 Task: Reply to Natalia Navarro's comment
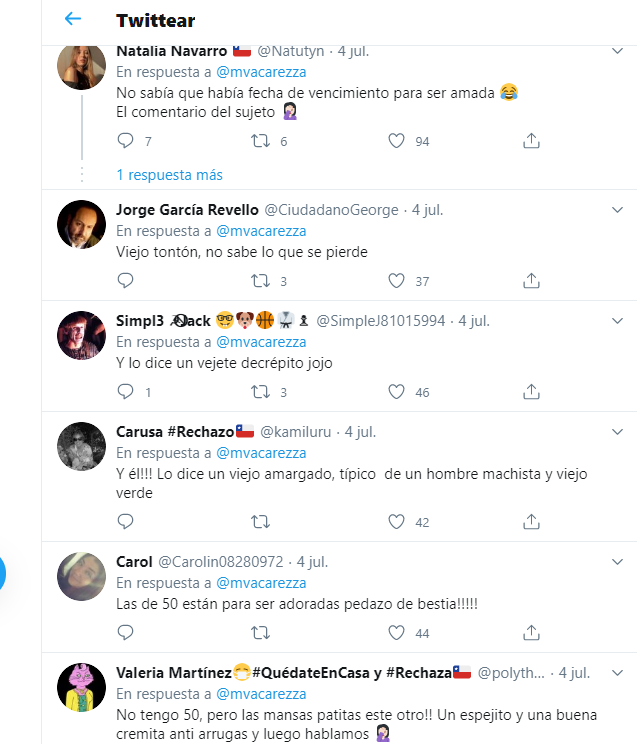(125, 142)
